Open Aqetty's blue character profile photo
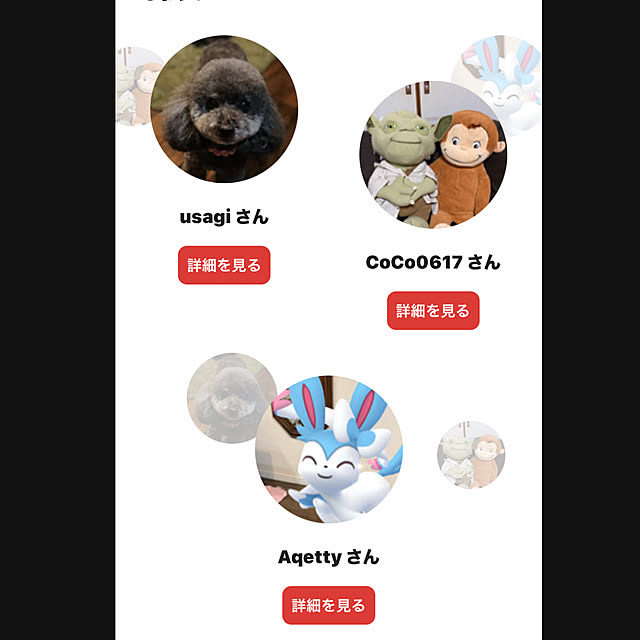This screenshot has height=640, width=640. coord(329,449)
